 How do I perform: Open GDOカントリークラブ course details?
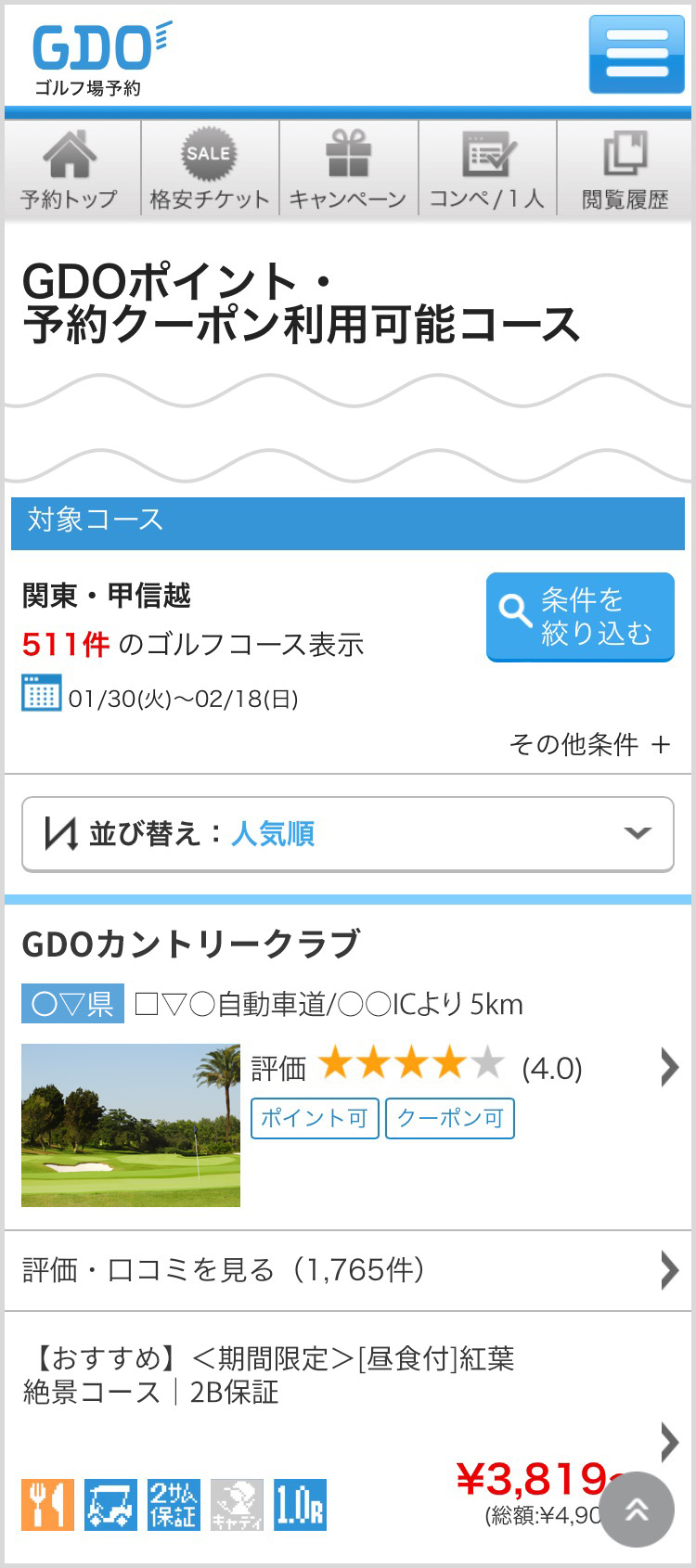(348, 1067)
